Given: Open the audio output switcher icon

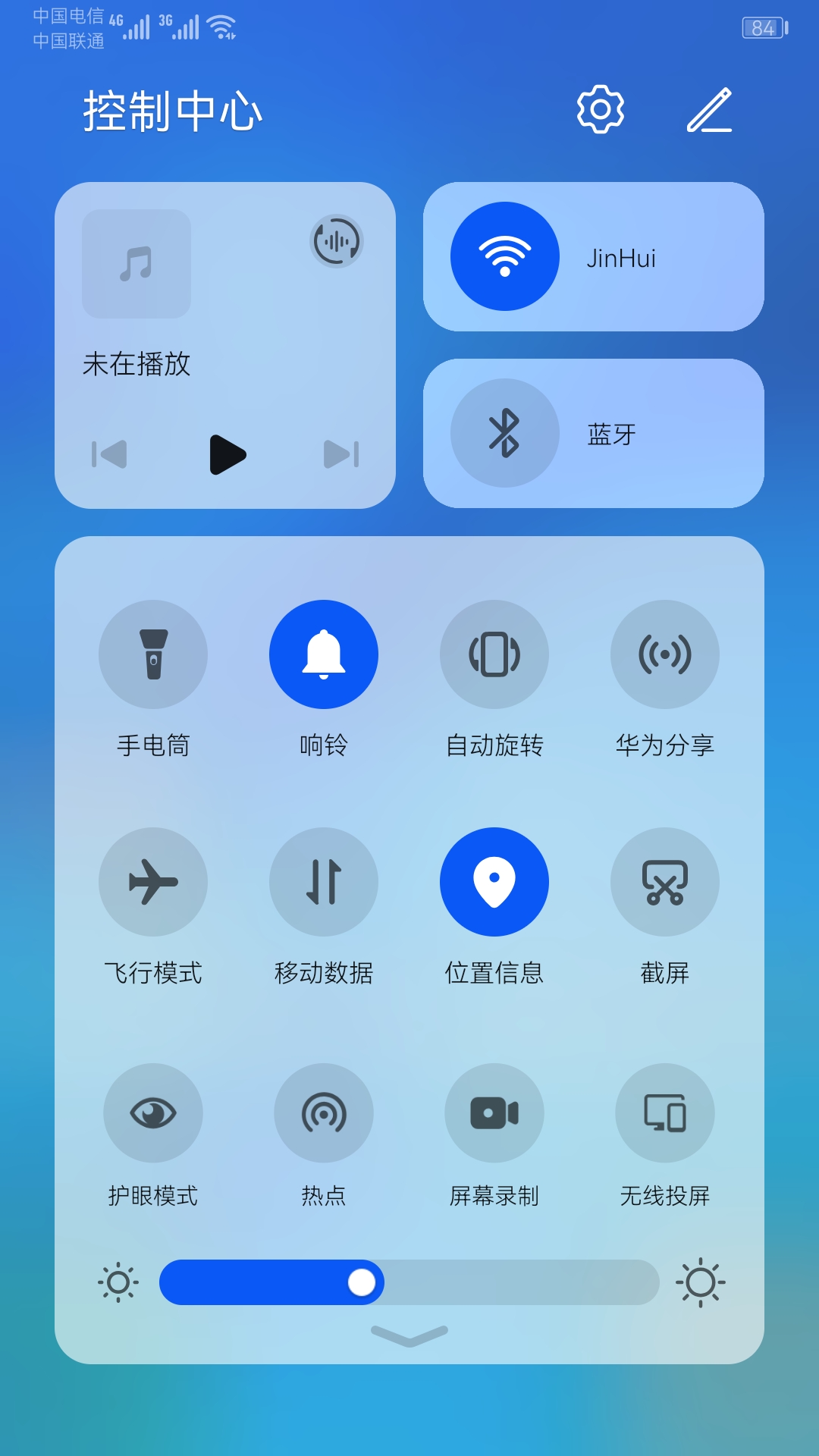Looking at the screenshot, I should coord(336,240).
